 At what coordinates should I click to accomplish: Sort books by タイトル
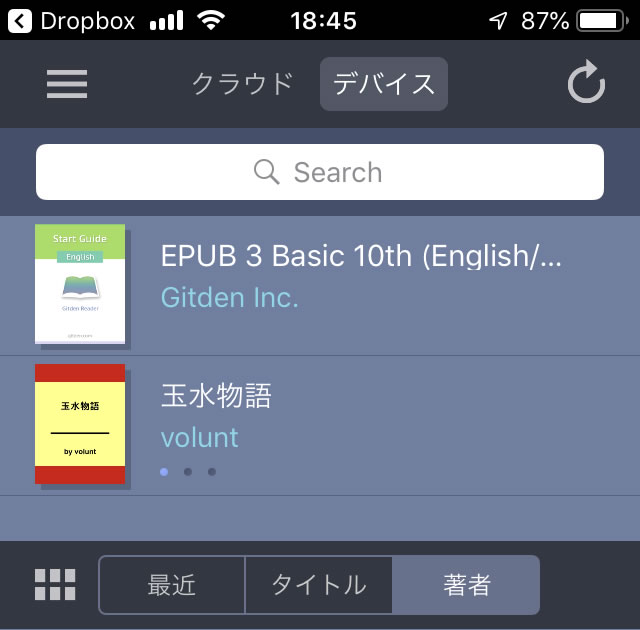tap(318, 585)
